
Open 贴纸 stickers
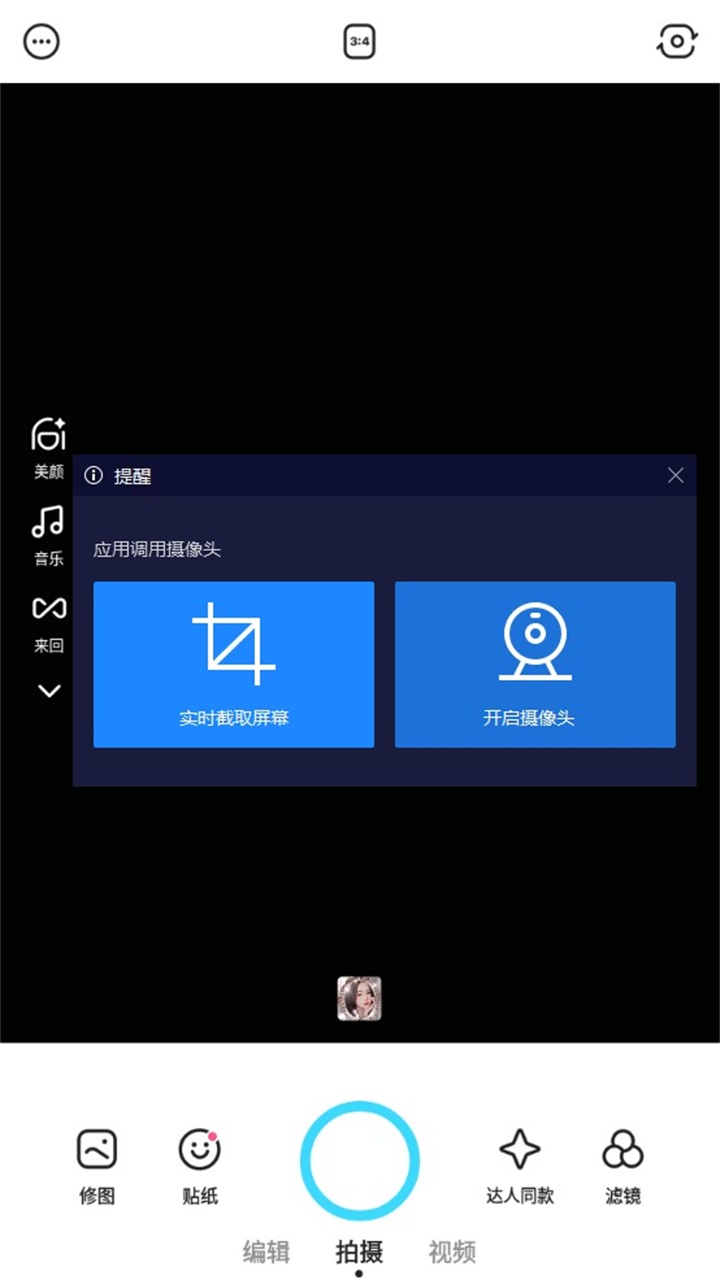(200, 1163)
